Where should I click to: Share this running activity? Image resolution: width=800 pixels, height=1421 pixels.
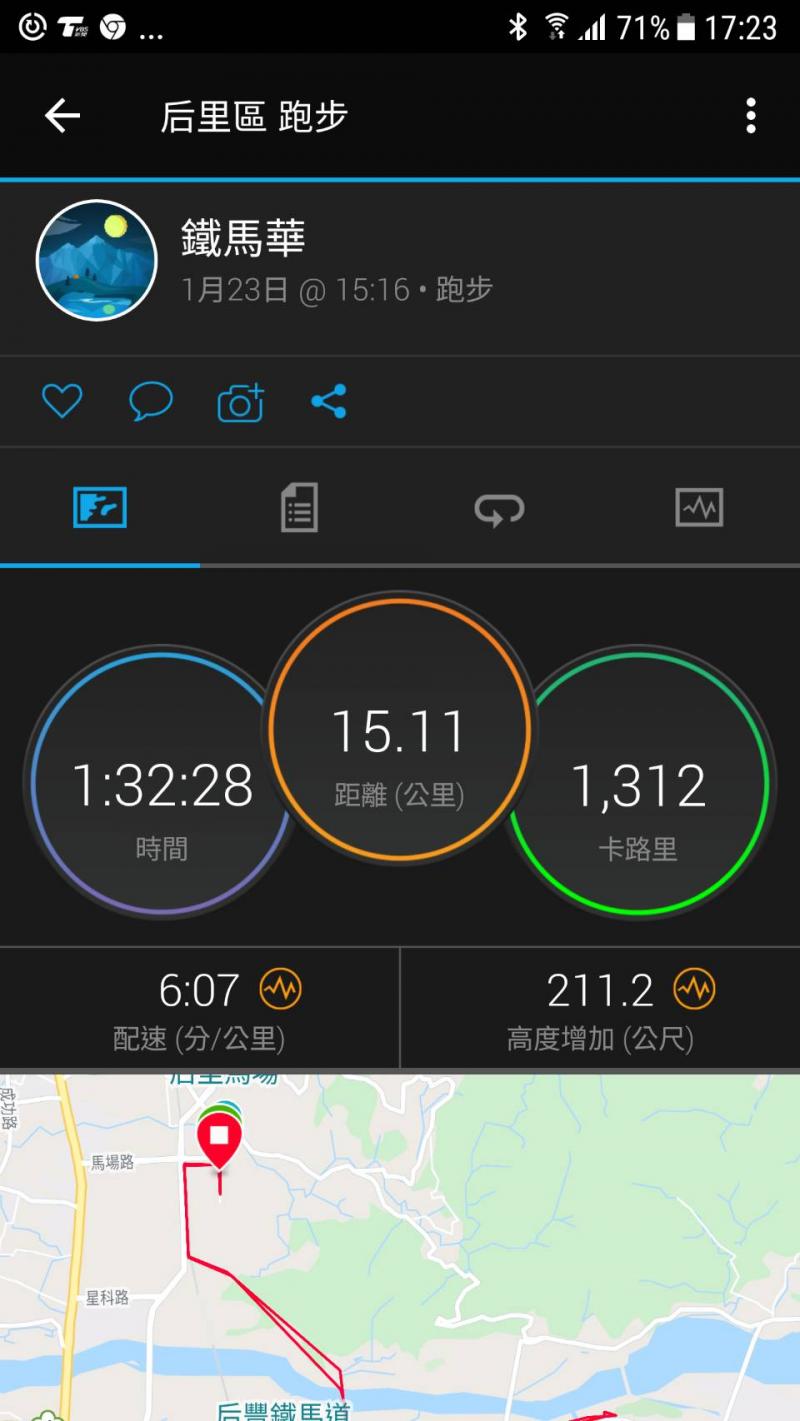pyautogui.click(x=328, y=402)
